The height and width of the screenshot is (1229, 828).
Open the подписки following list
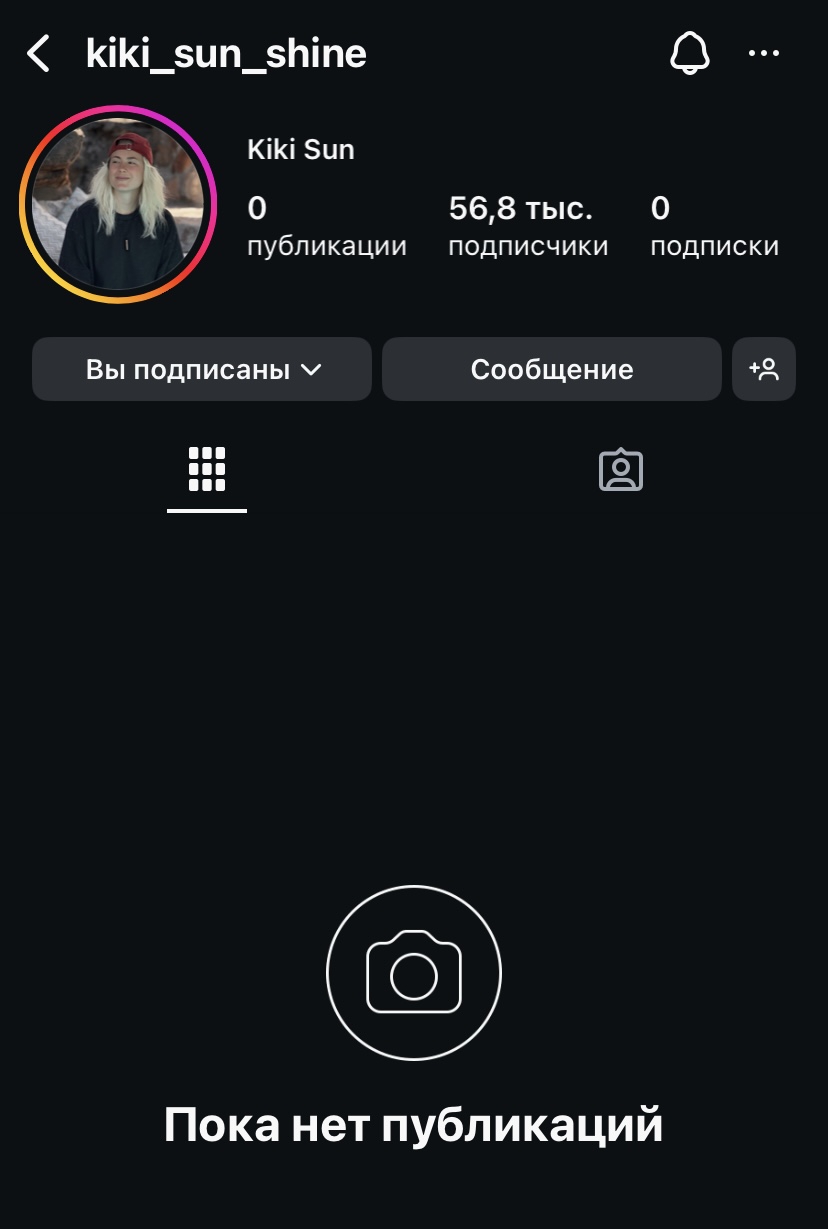click(714, 226)
